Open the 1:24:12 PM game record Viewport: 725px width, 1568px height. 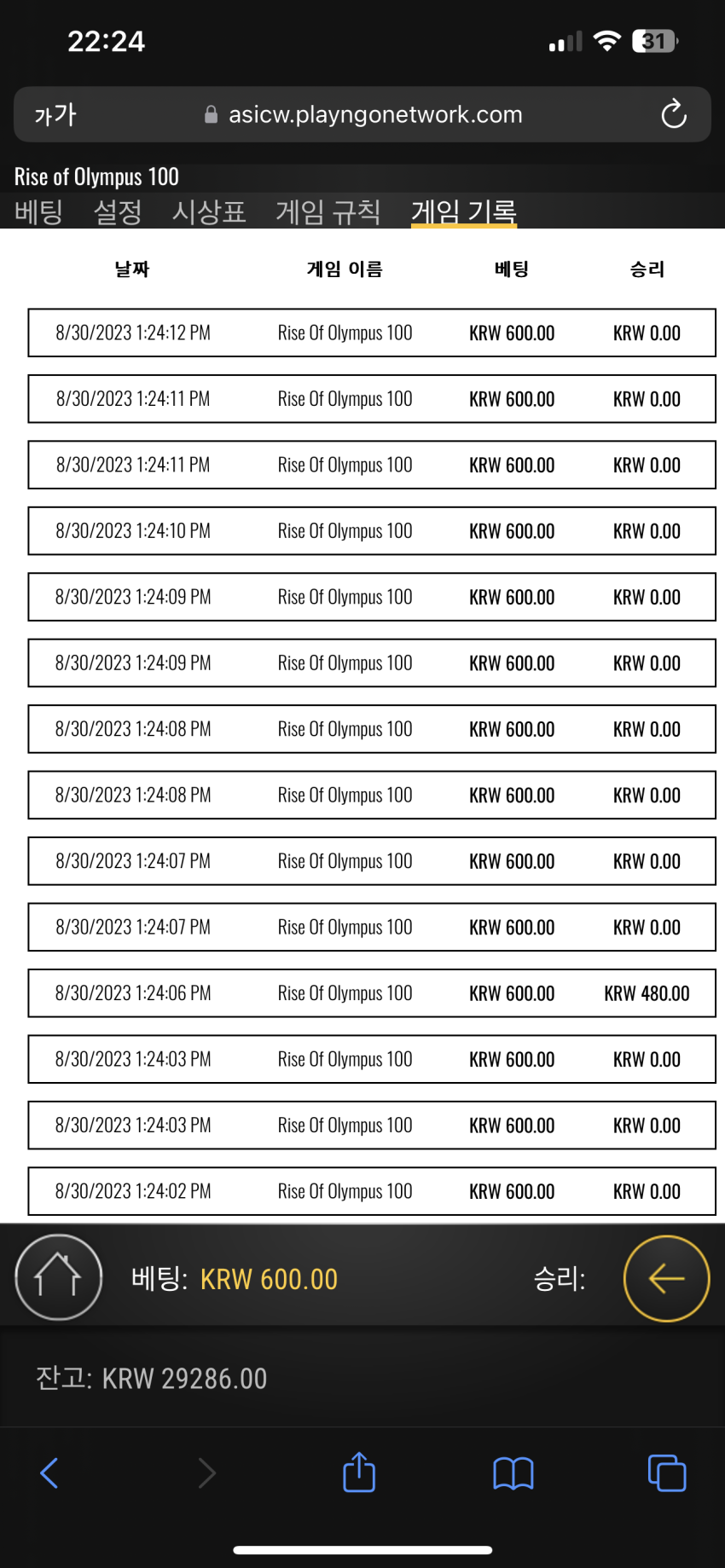coord(372,333)
